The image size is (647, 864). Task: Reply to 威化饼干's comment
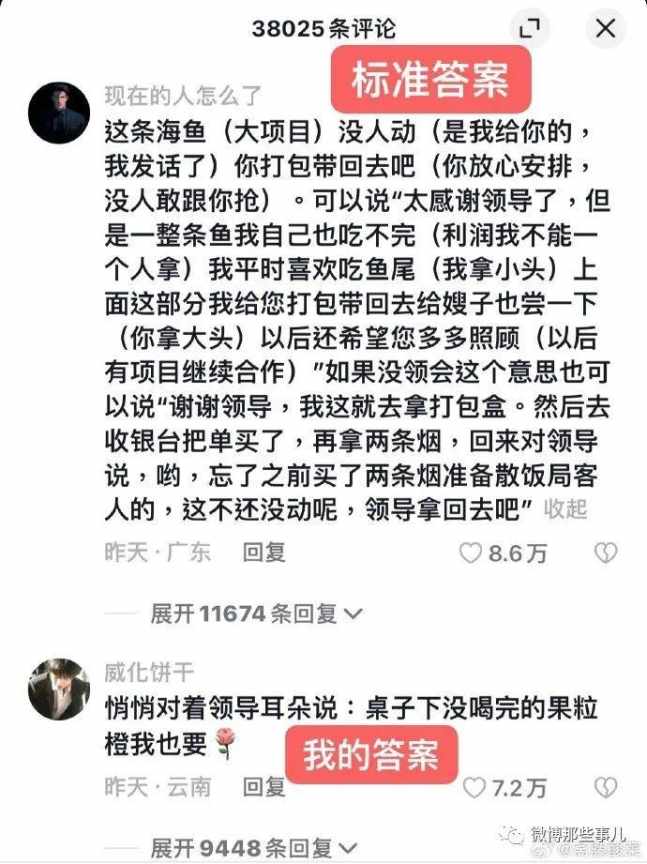(264, 787)
